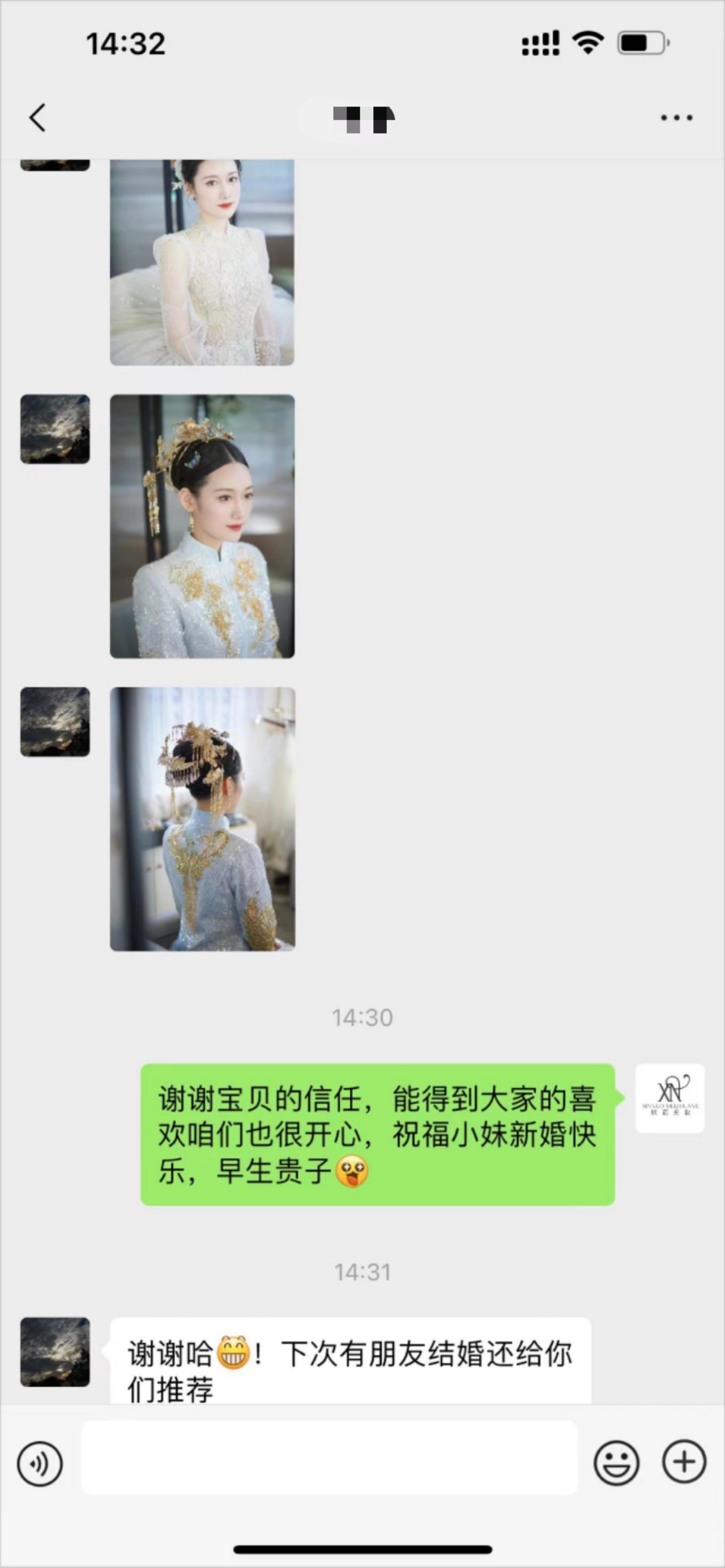Viewport: 725px width, 1568px height.
Task: Focus the message text field
Action: click(329, 1458)
